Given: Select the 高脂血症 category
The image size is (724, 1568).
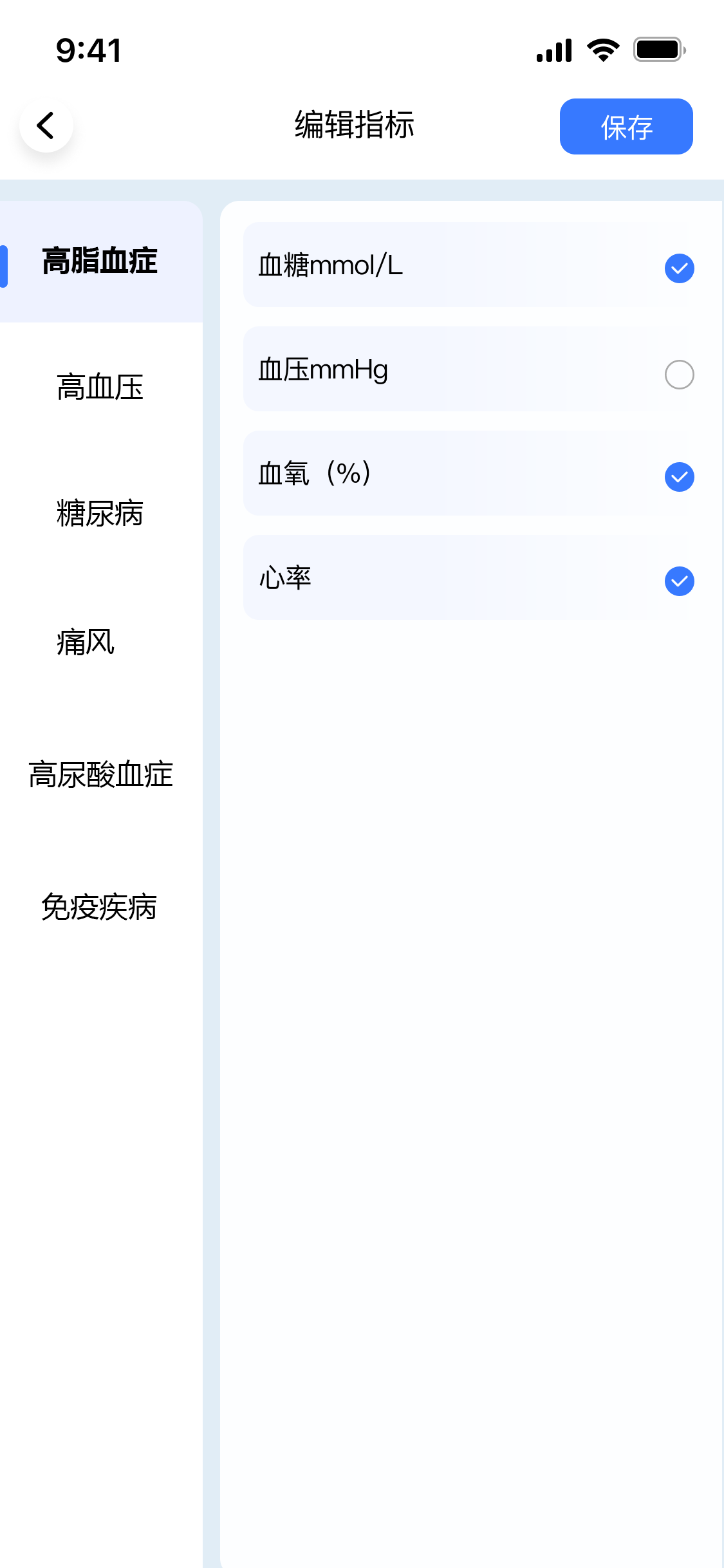Looking at the screenshot, I should coord(100,261).
